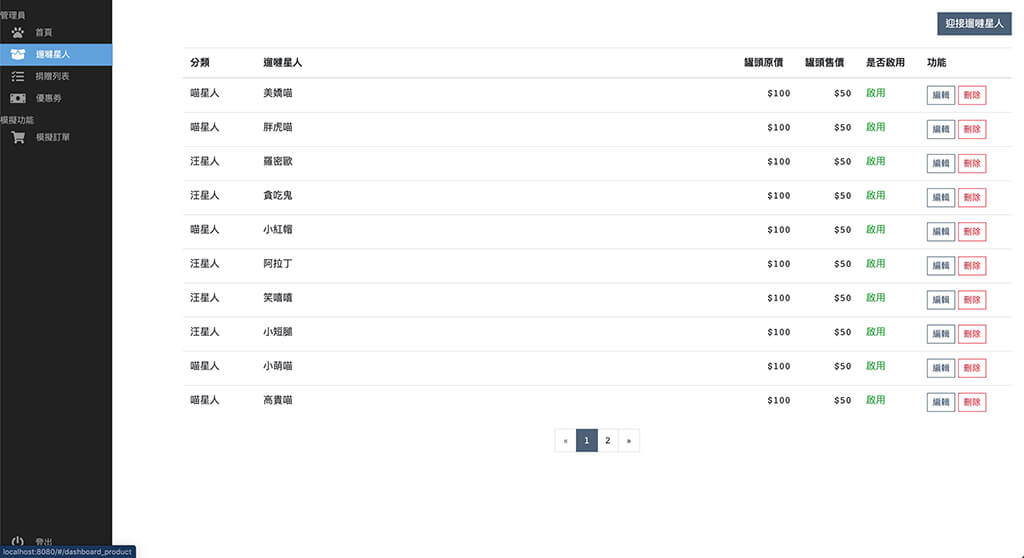Delete the 美嬌喵 row
The width and height of the screenshot is (1024, 558).
[x=972, y=95]
